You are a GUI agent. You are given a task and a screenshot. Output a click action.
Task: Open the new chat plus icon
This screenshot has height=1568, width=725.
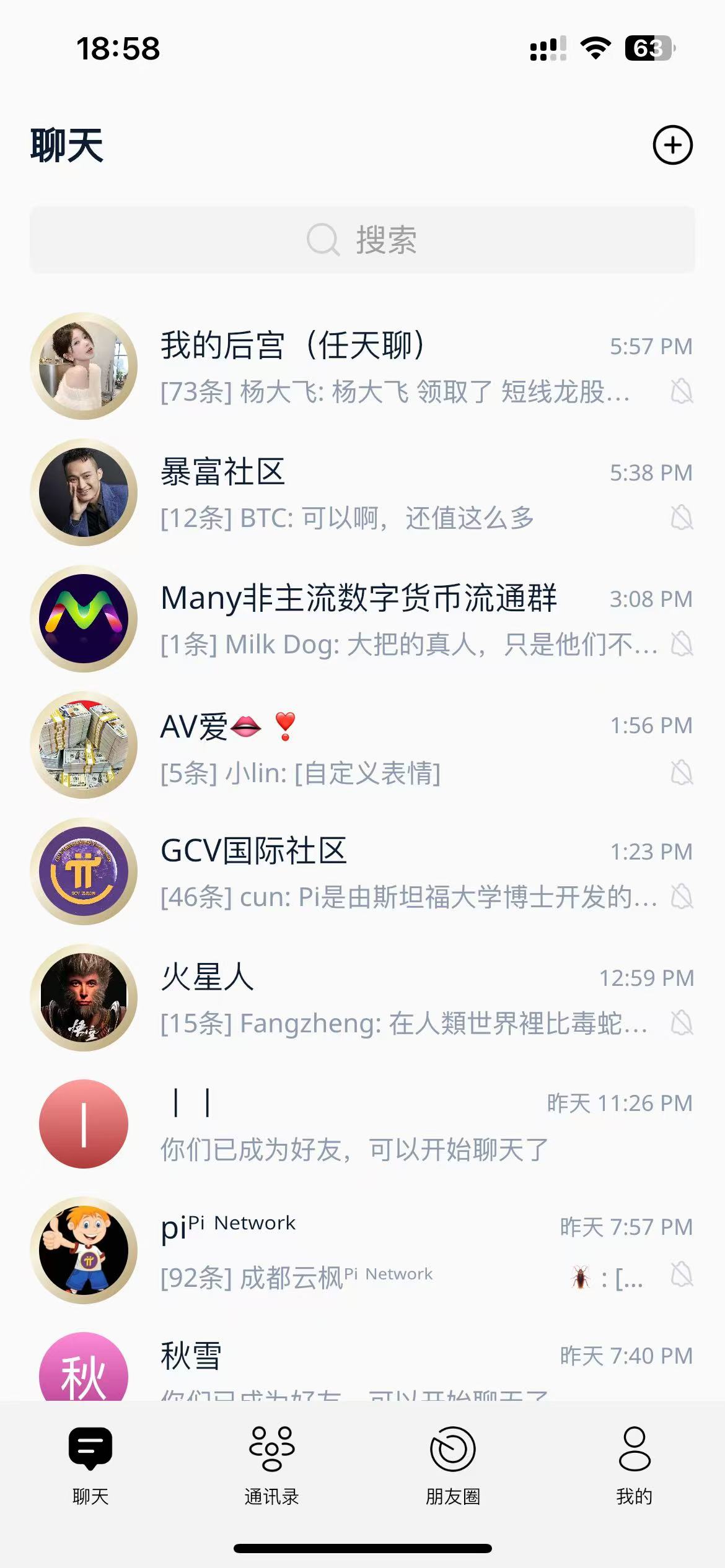point(672,145)
